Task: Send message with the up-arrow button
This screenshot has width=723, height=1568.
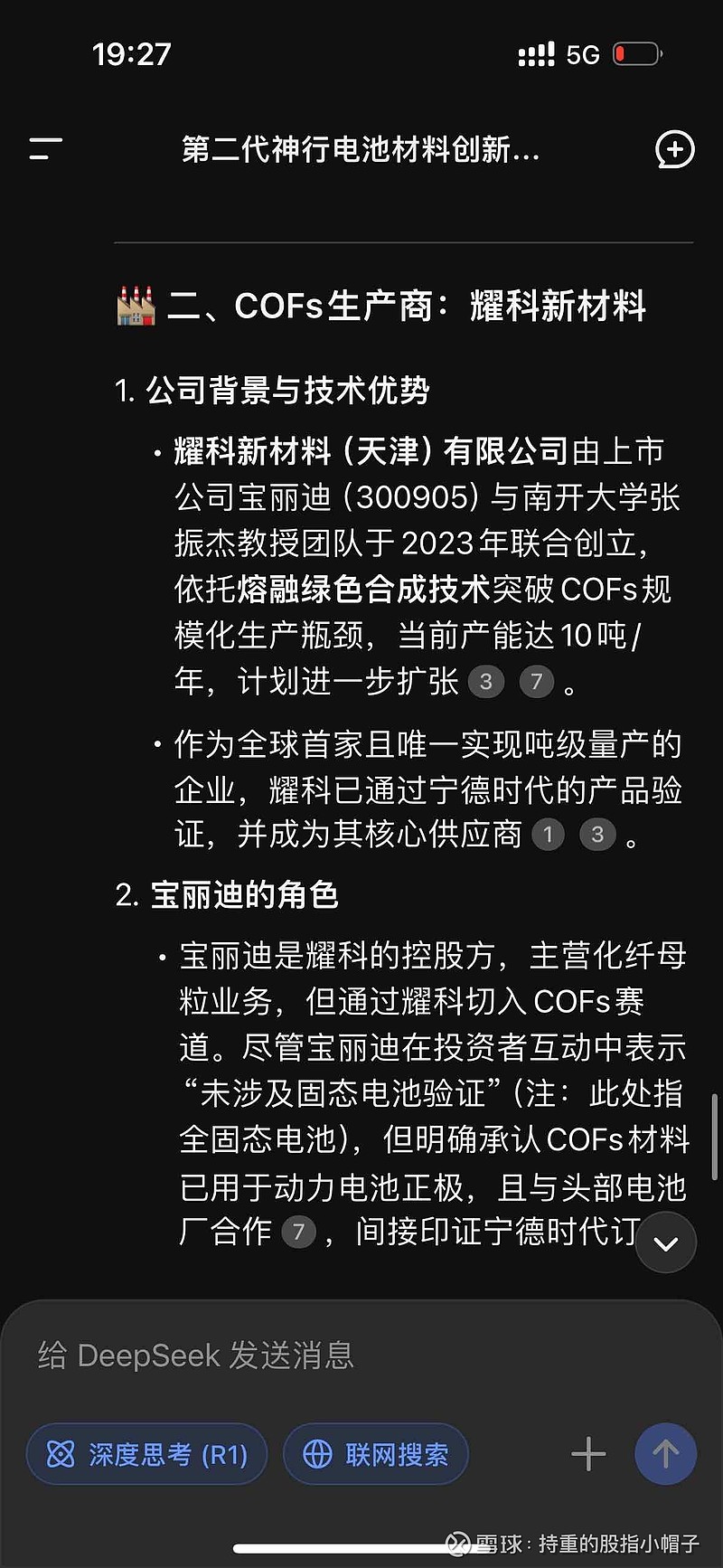Action: point(666,1454)
